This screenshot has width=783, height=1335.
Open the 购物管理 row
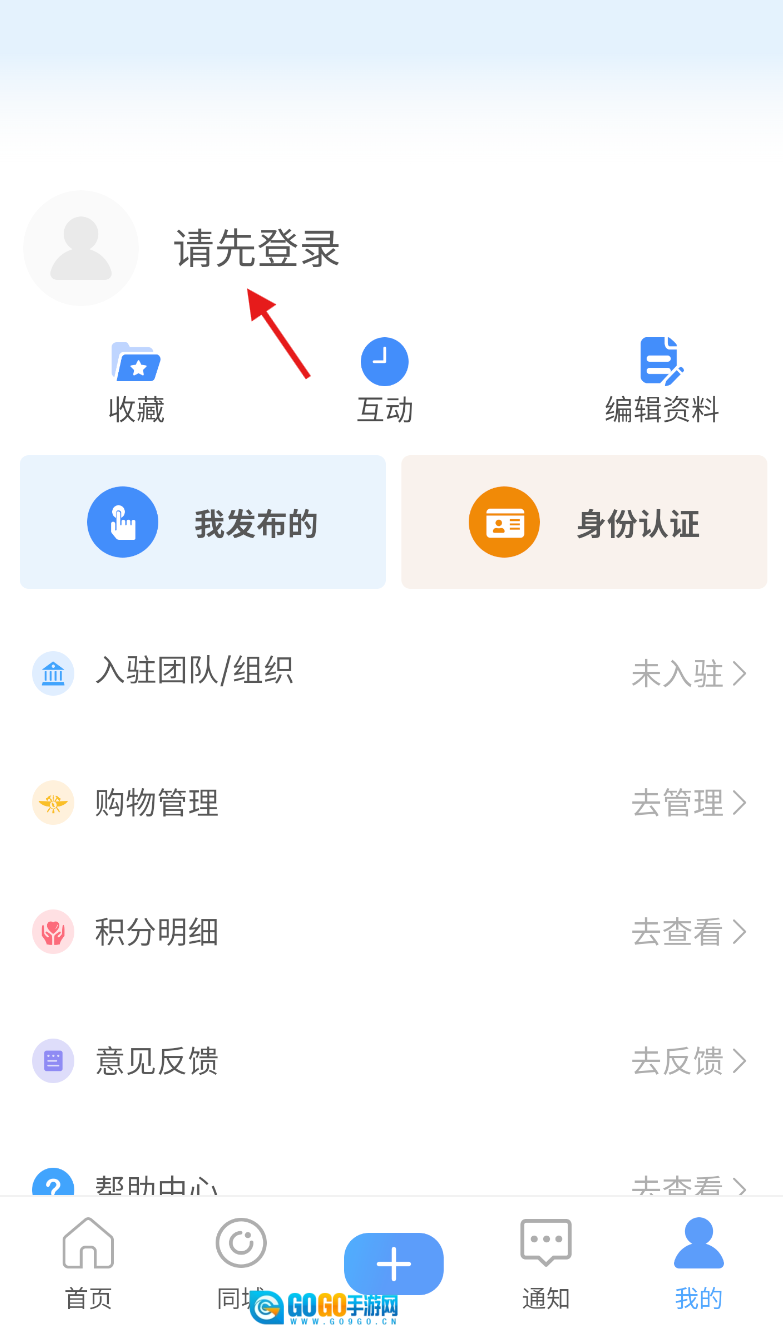(390, 802)
